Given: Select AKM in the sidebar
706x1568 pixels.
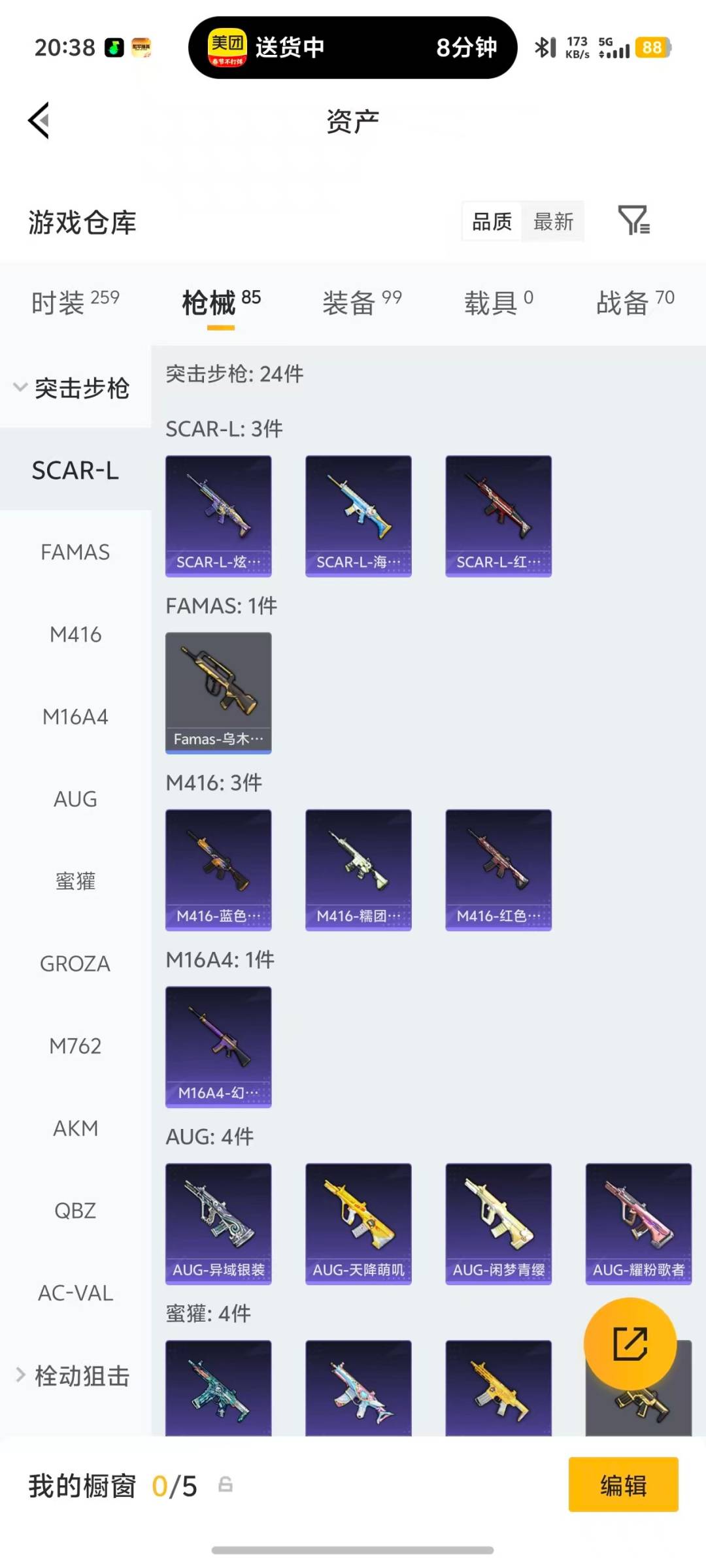Looking at the screenshot, I should [x=75, y=1129].
